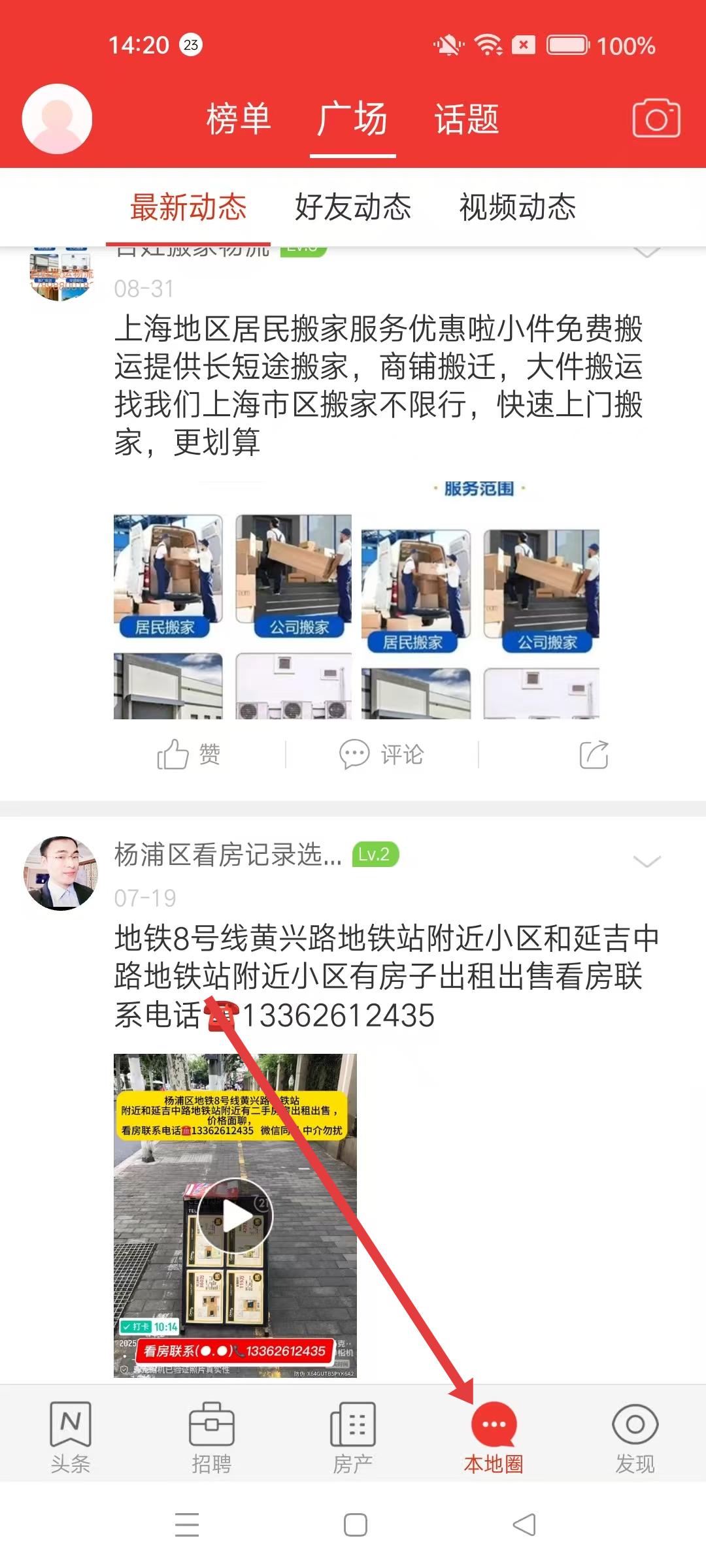Switch to the 榜单 tab
This screenshot has width=706, height=1568.
click(239, 120)
